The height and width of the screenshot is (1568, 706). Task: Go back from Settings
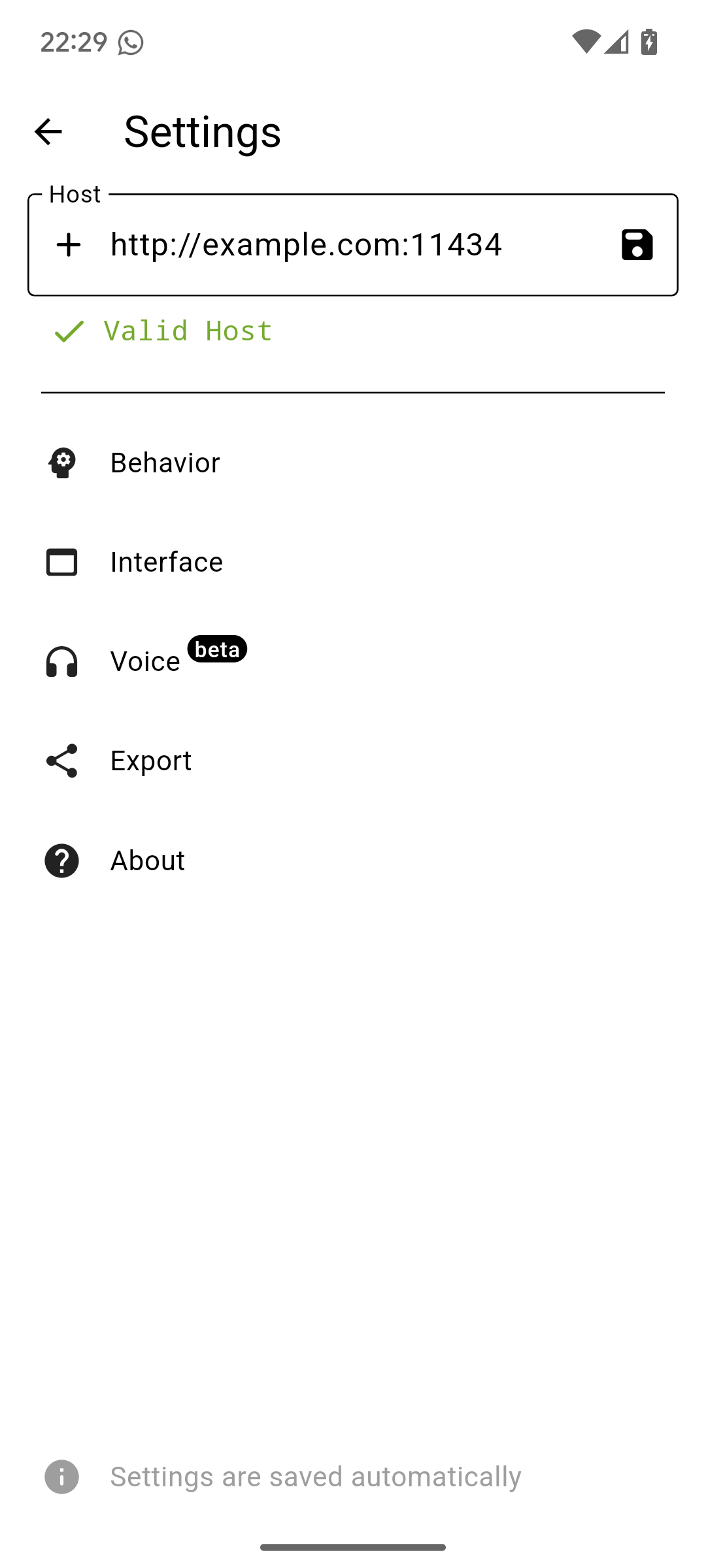coord(48,132)
